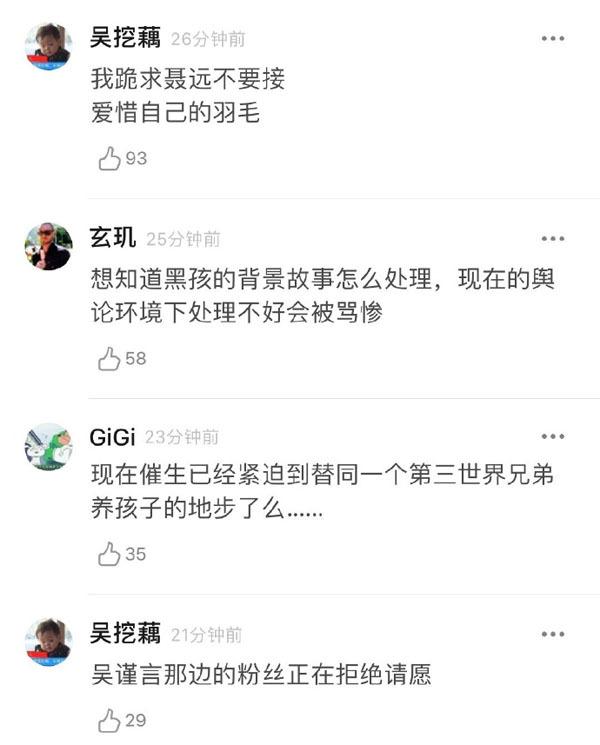Tap the username 玄玑
The height and width of the screenshot is (745, 600).
click(x=112, y=238)
